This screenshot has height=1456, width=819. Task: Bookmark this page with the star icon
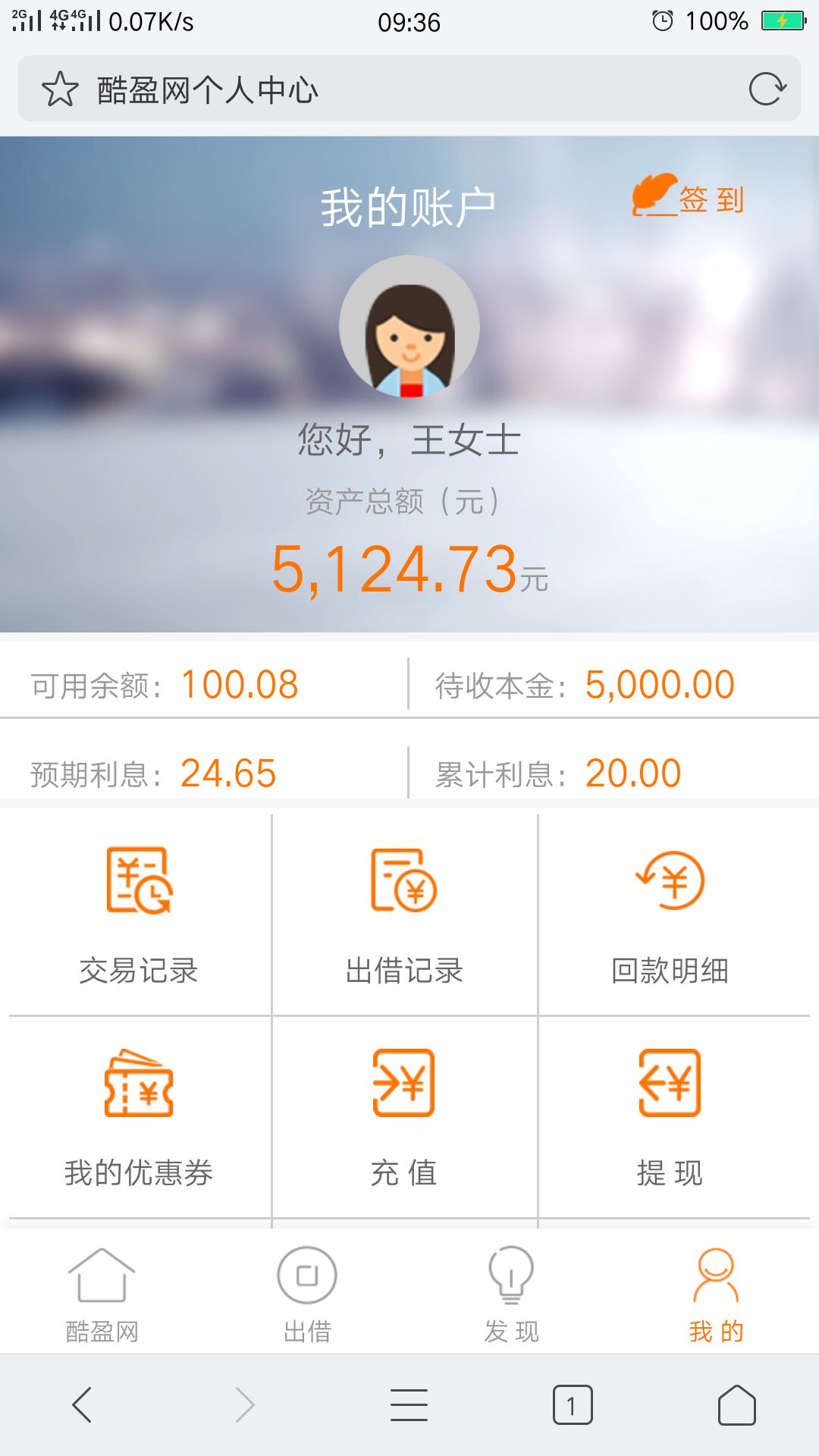(x=60, y=89)
